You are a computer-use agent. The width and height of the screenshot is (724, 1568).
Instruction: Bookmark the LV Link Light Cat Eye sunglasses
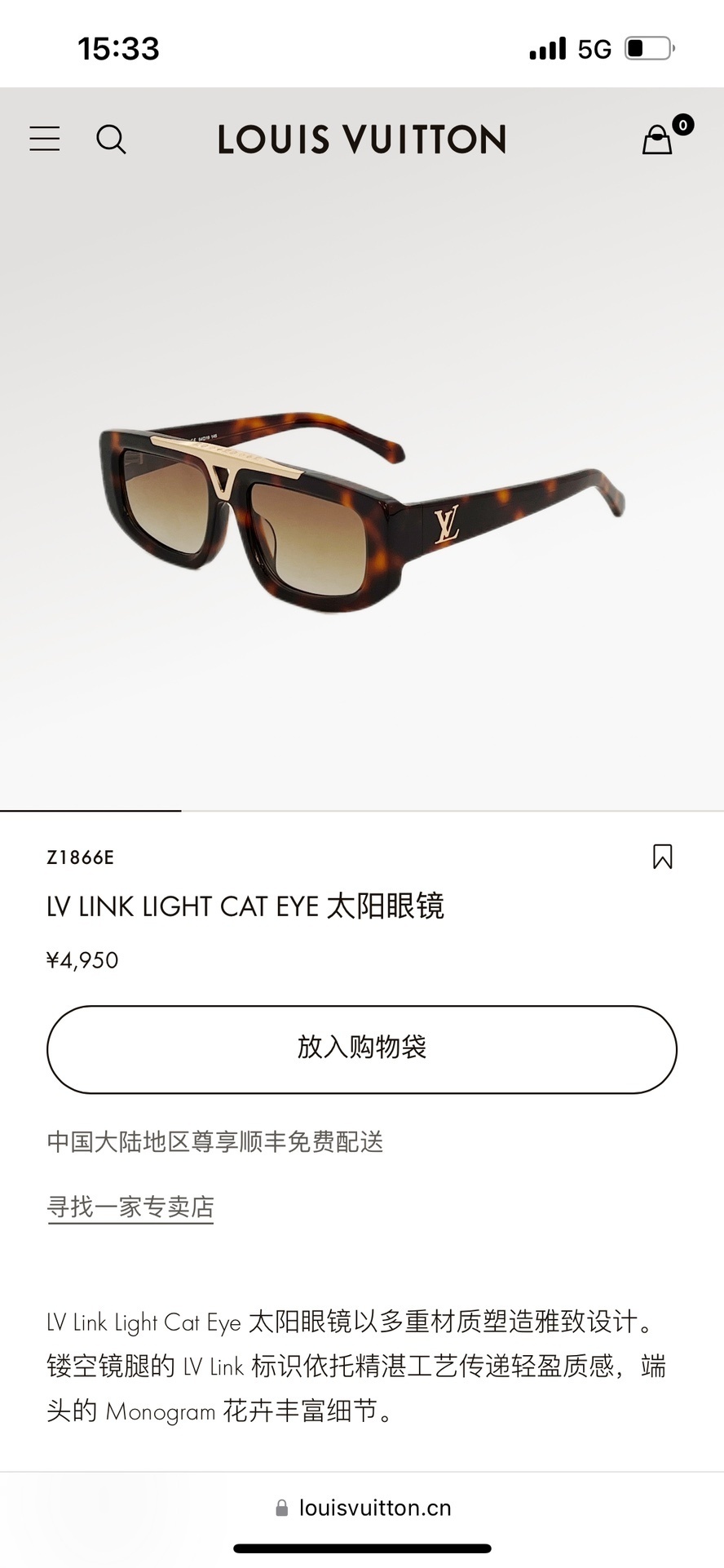click(662, 857)
